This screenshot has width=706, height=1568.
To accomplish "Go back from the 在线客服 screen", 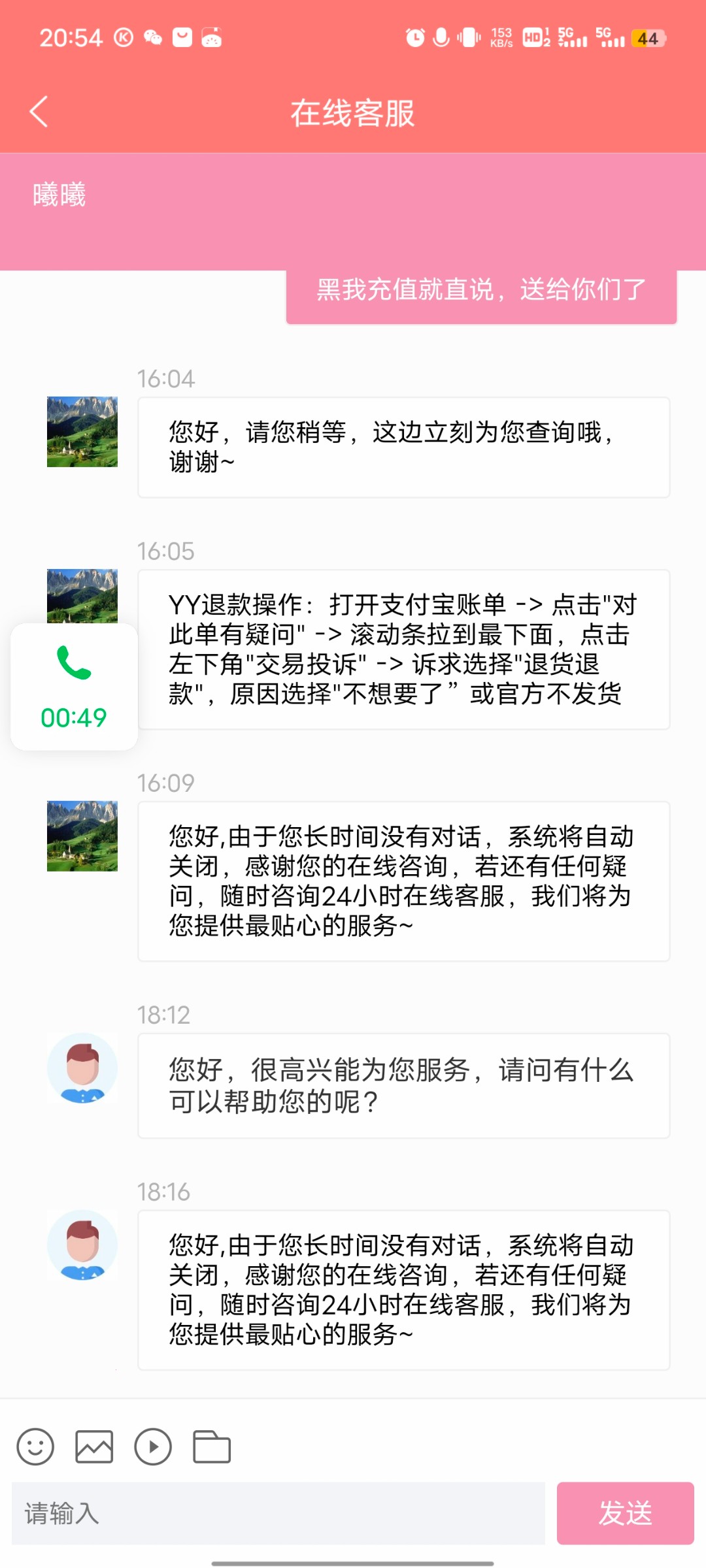I will (39, 112).
